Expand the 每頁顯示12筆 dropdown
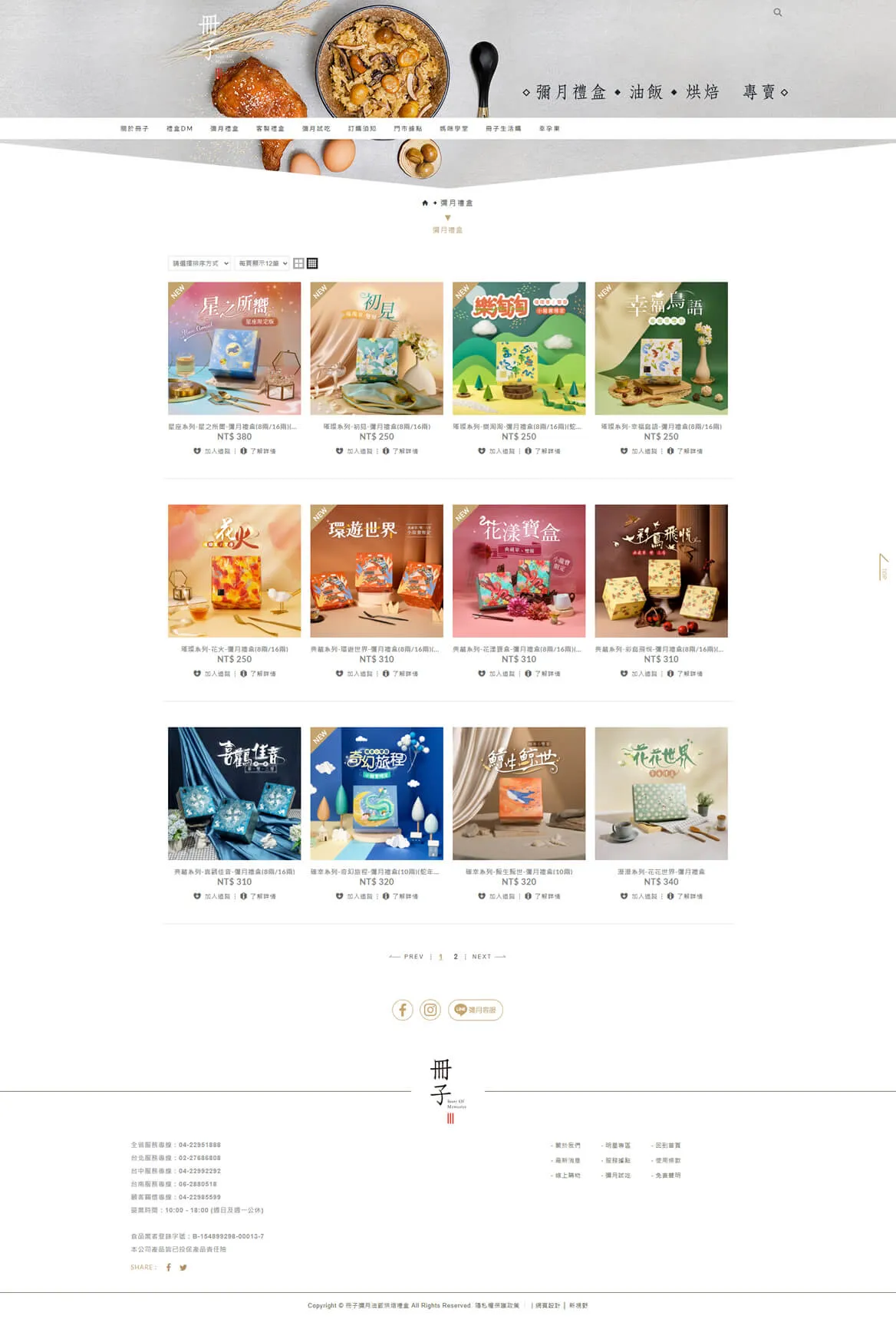896x1319 pixels. click(x=262, y=263)
